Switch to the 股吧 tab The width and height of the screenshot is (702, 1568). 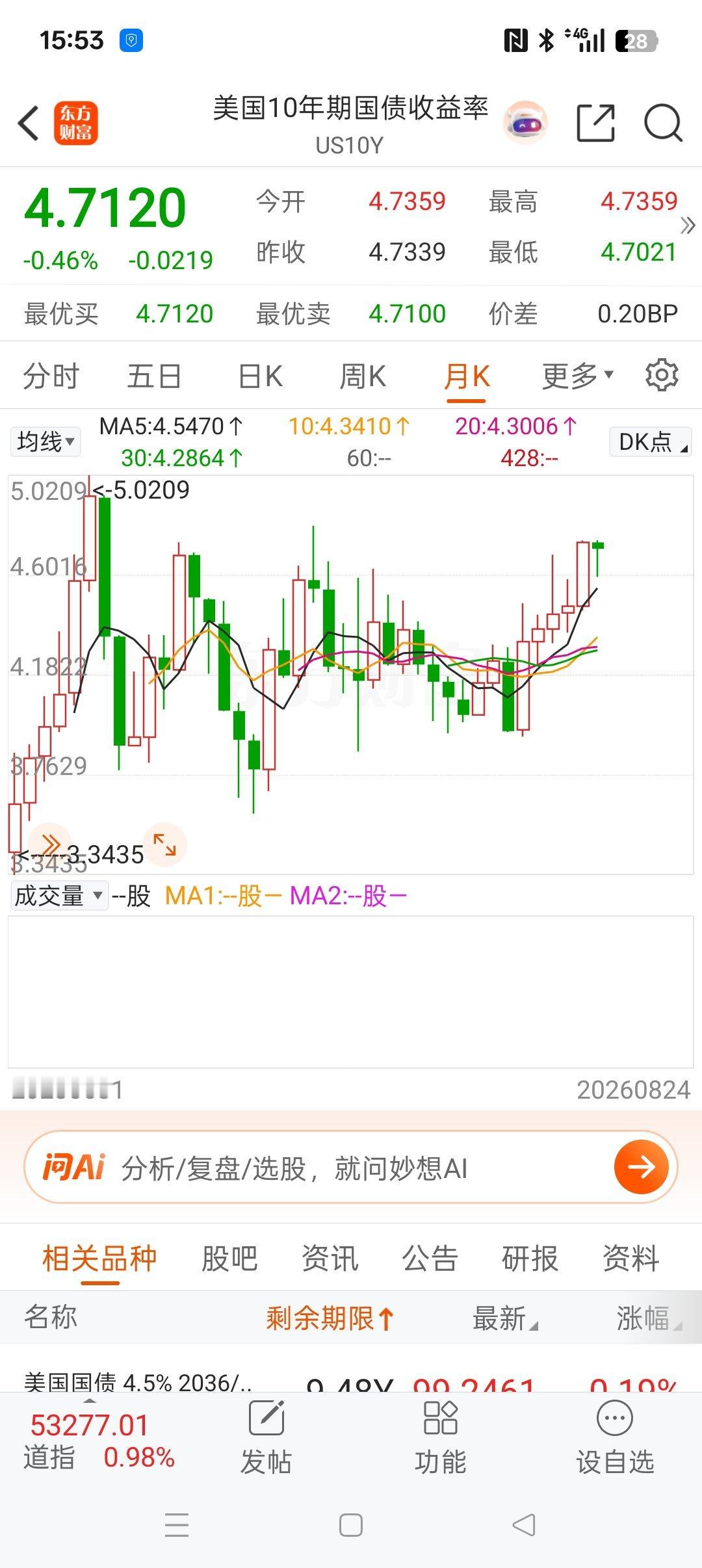[x=229, y=1259]
